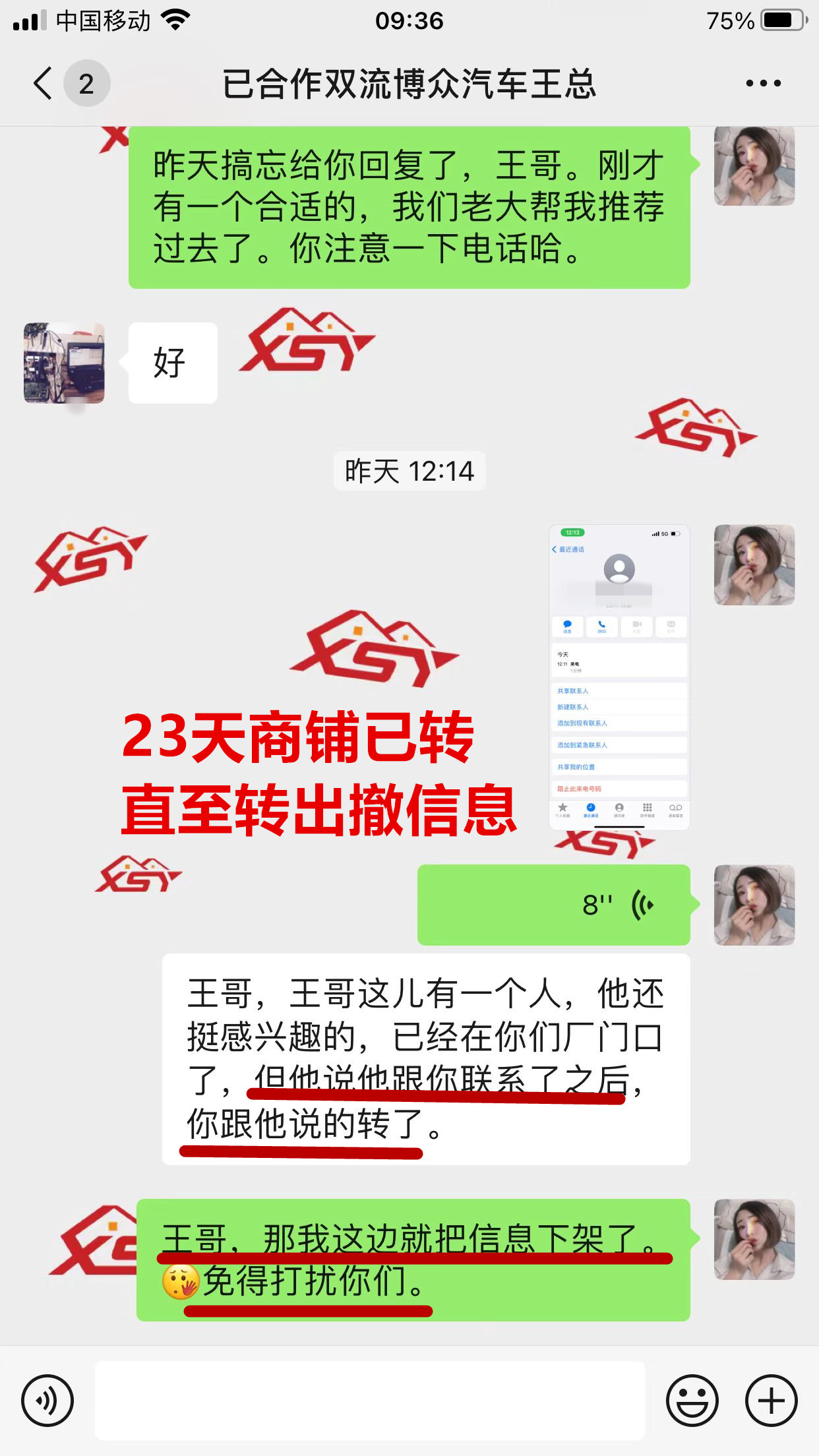Open the chat overflow menu
The width and height of the screenshot is (819, 1456).
click(763, 84)
